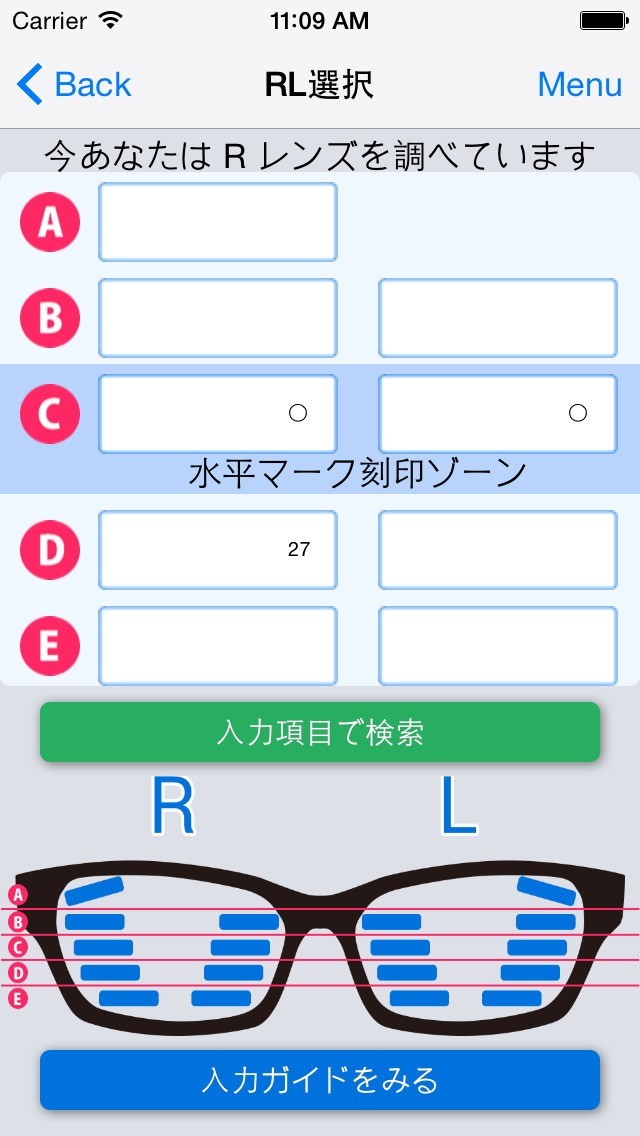This screenshot has height=1136, width=640.
Task: Tap the green 入力項目で検索 search button
Action: [x=320, y=732]
